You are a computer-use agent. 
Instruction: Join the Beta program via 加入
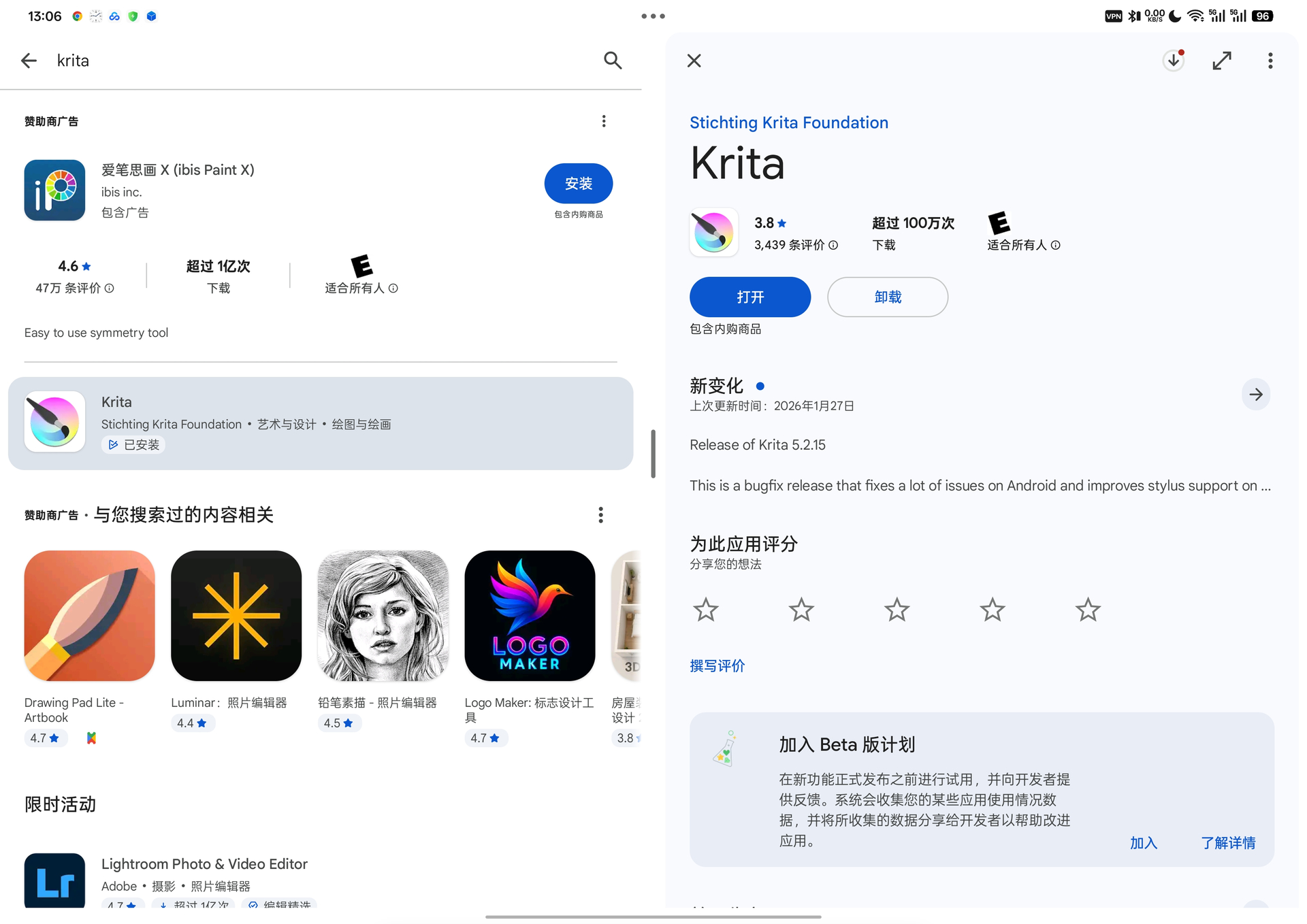pyautogui.click(x=1143, y=842)
